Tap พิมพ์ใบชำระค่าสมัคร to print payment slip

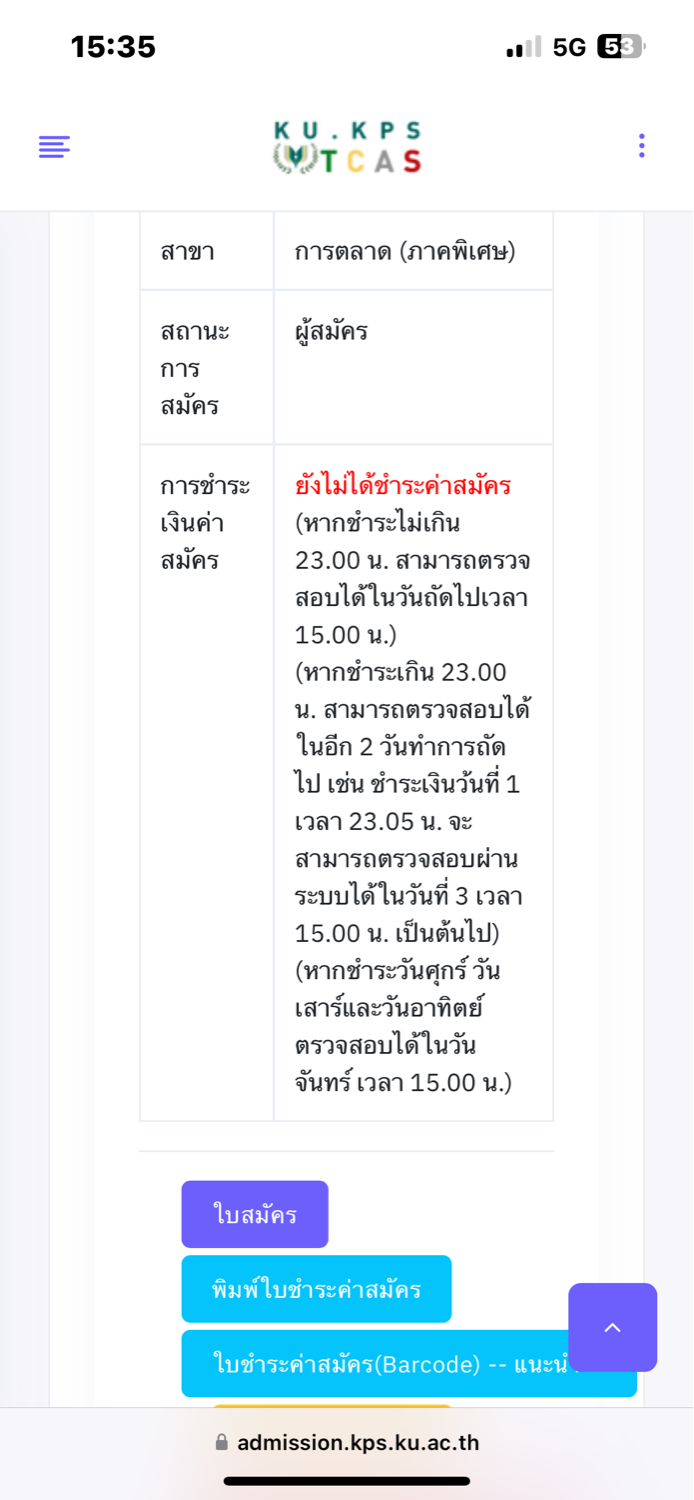point(316,1289)
